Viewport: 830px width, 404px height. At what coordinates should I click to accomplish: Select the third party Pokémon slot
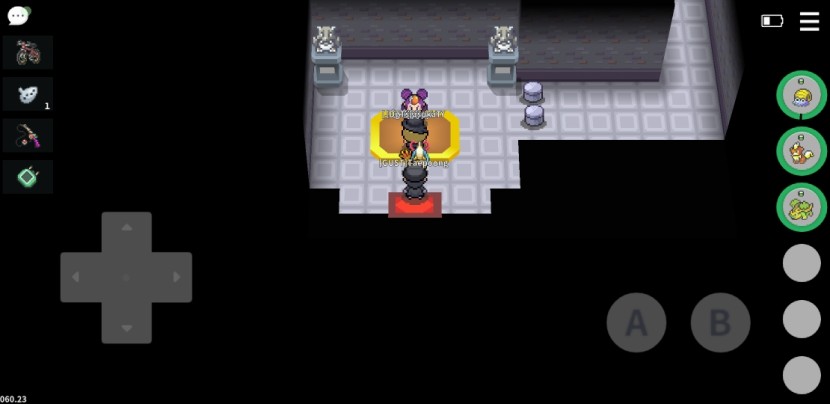801,207
